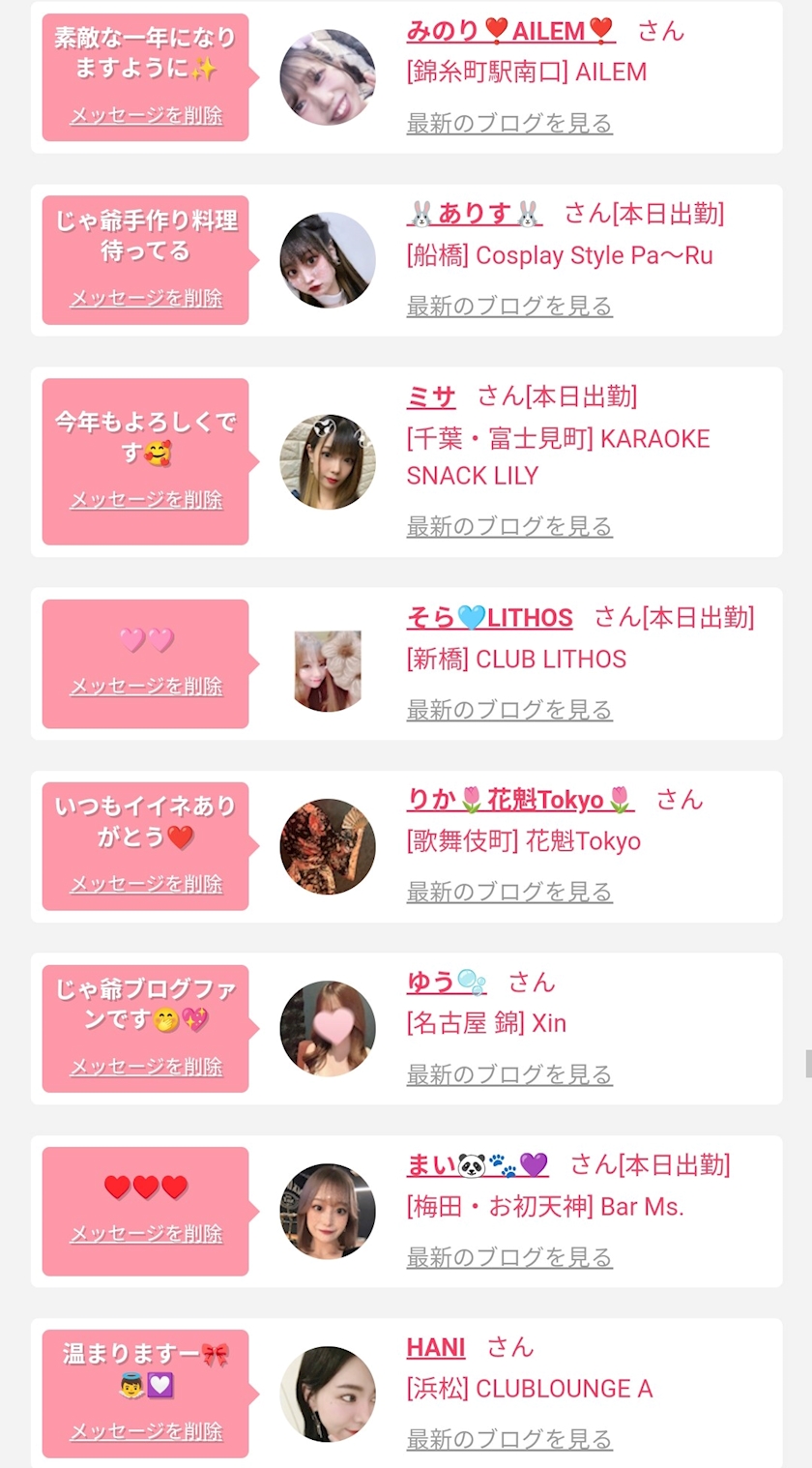Open まい's profile link

pyautogui.click(x=478, y=1165)
